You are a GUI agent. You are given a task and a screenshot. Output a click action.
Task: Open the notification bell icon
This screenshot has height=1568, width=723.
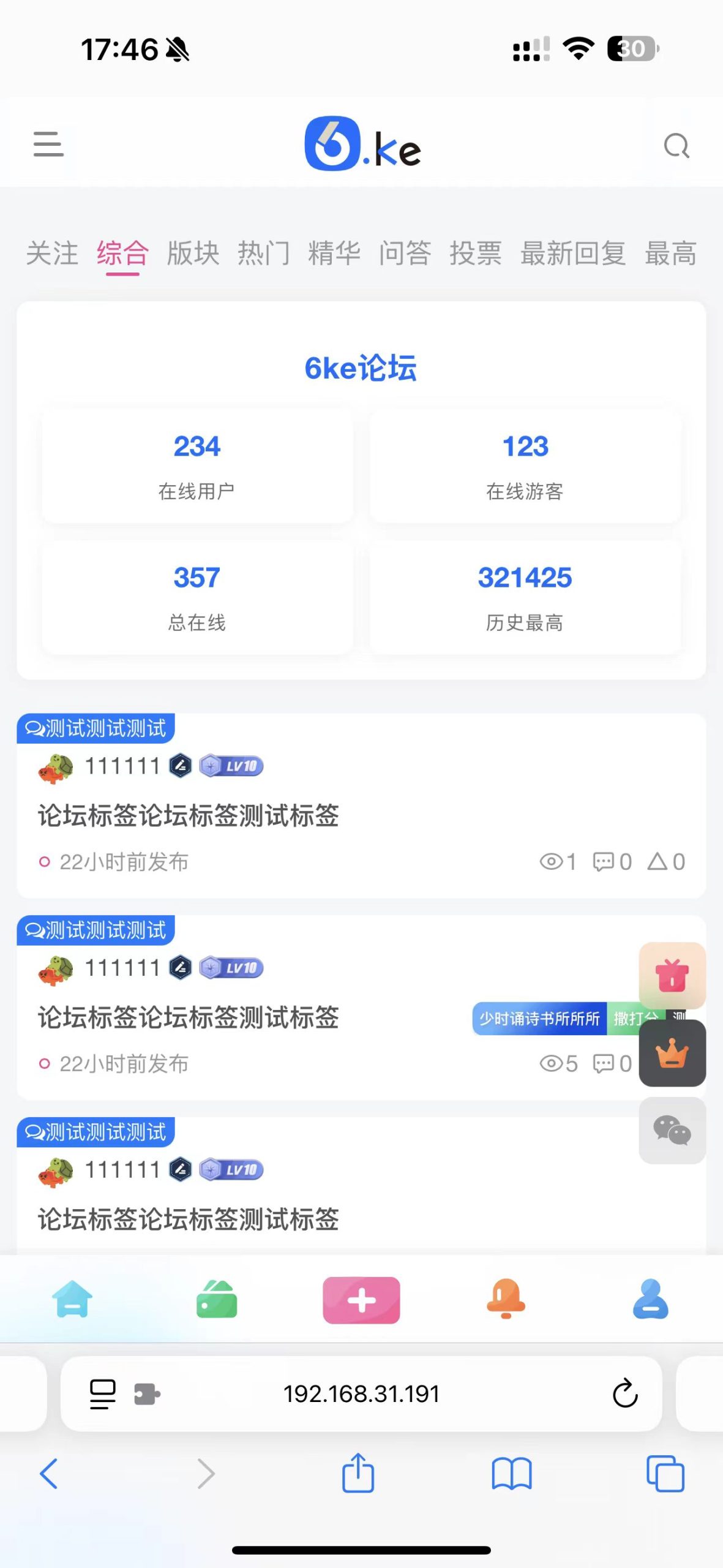[506, 1300]
